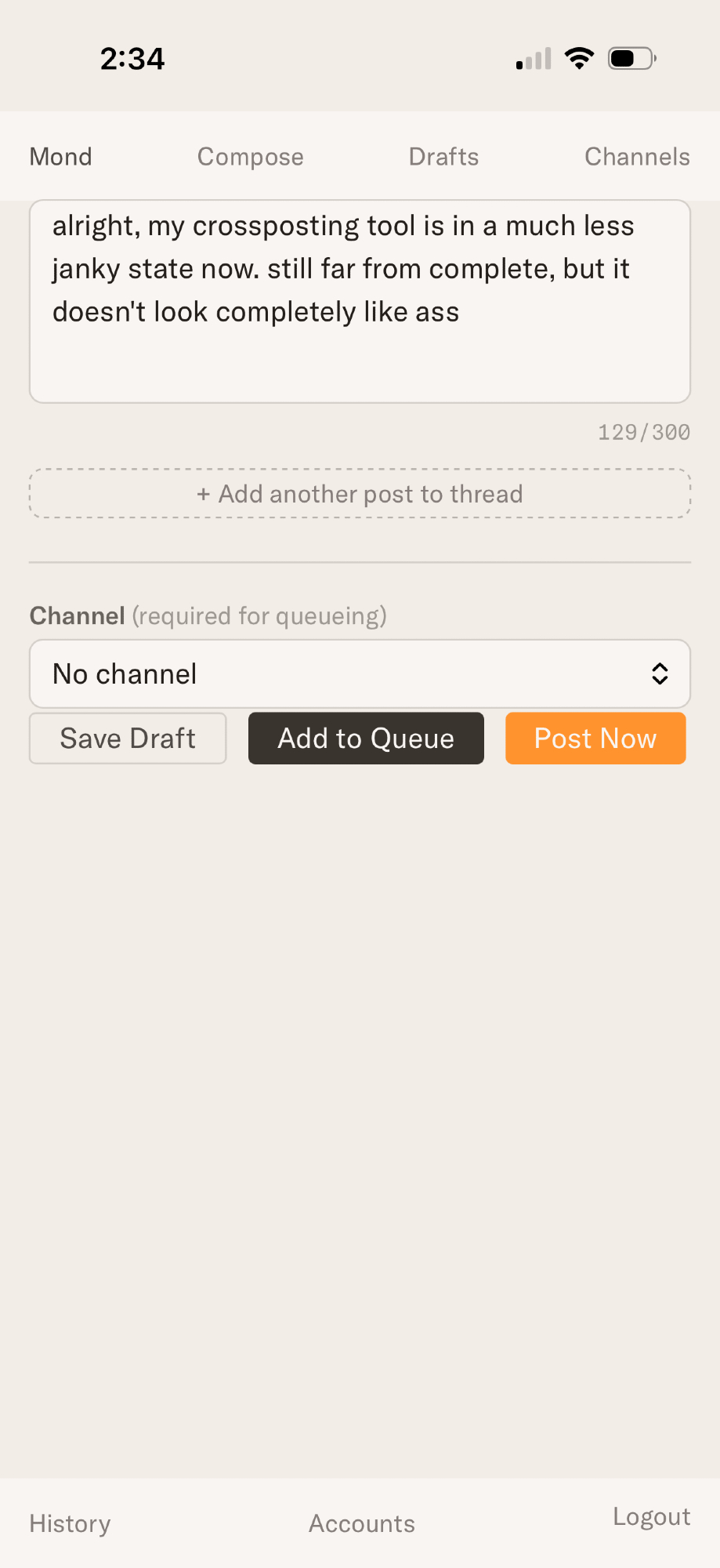Tap Add to Queue

(x=366, y=739)
